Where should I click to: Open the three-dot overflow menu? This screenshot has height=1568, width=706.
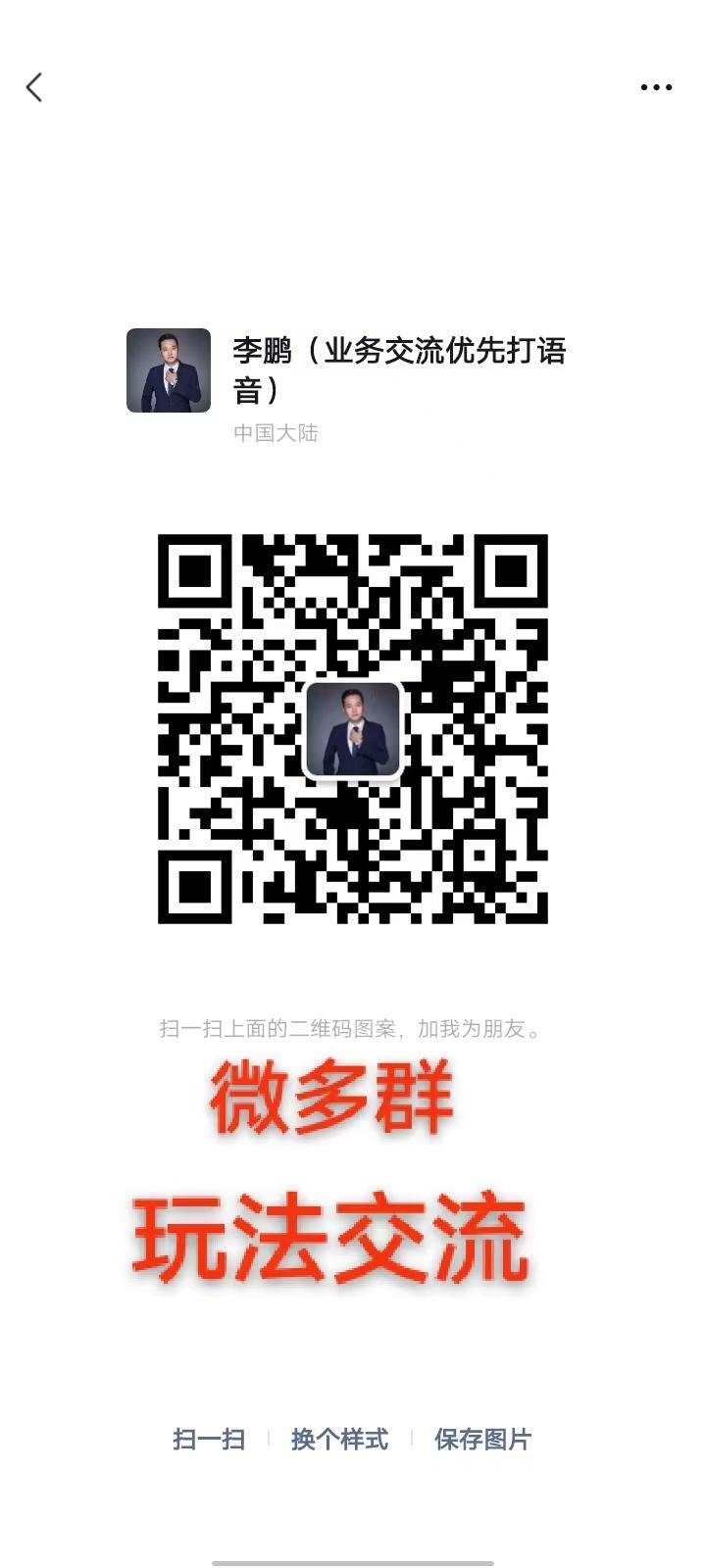[656, 87]
